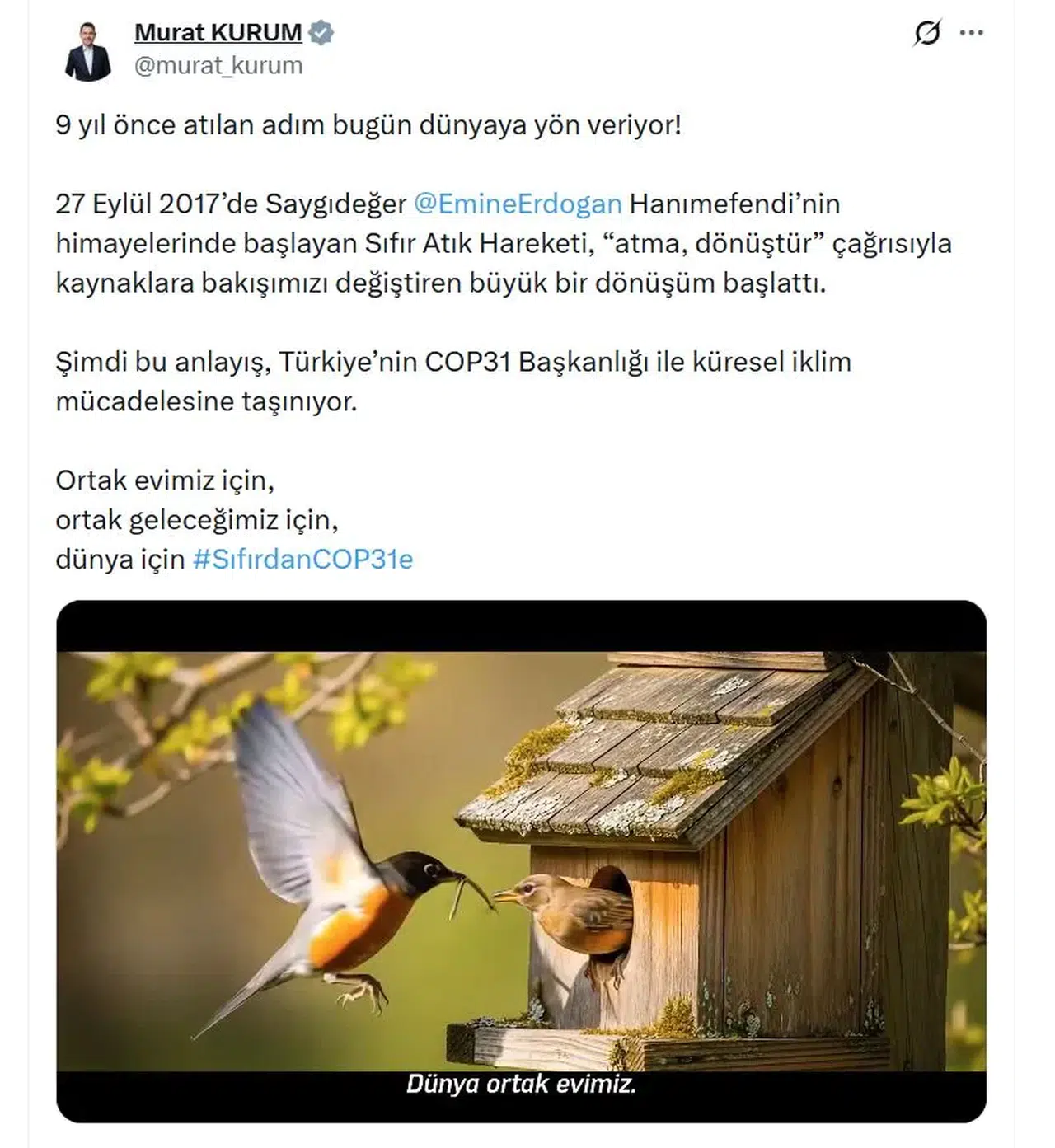Screen dimensions: 1055x1148
Task: Tap the Grok icon on the post
Action: coord(927,33)
